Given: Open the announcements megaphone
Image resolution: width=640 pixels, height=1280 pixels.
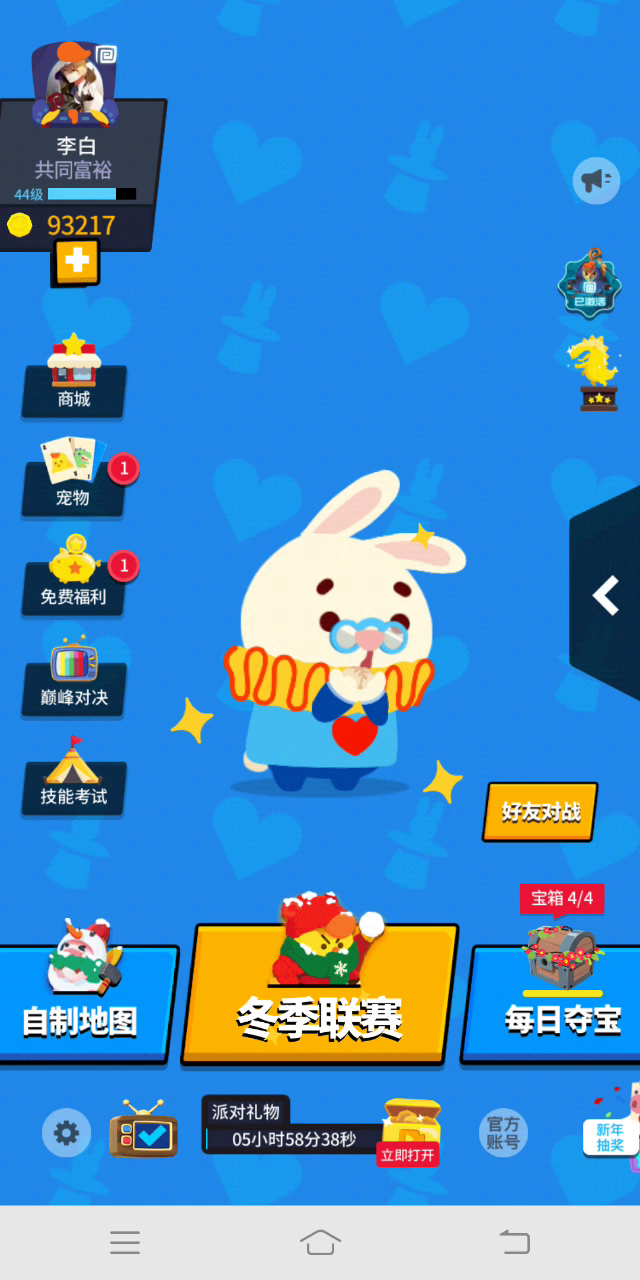Looking at the screenshot, I should (595, 181).
